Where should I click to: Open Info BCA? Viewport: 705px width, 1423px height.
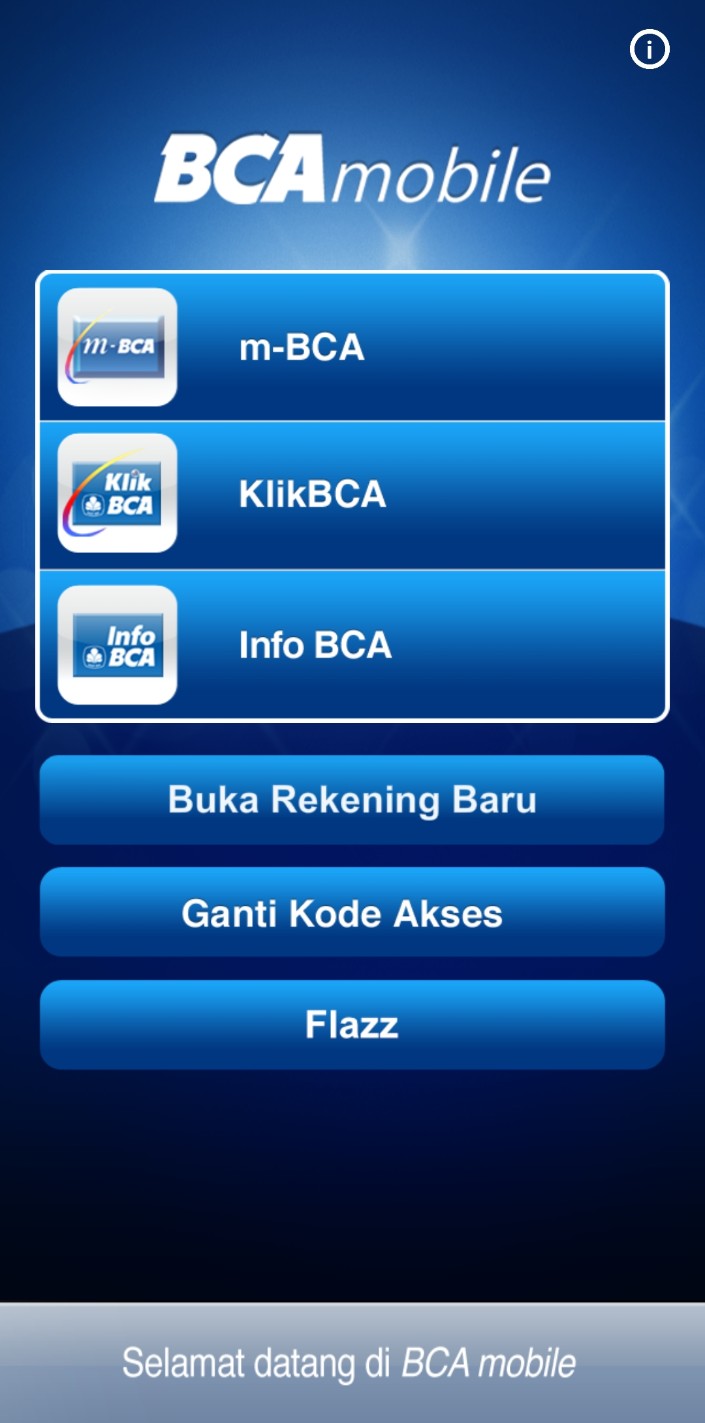[x=352, y=645]
